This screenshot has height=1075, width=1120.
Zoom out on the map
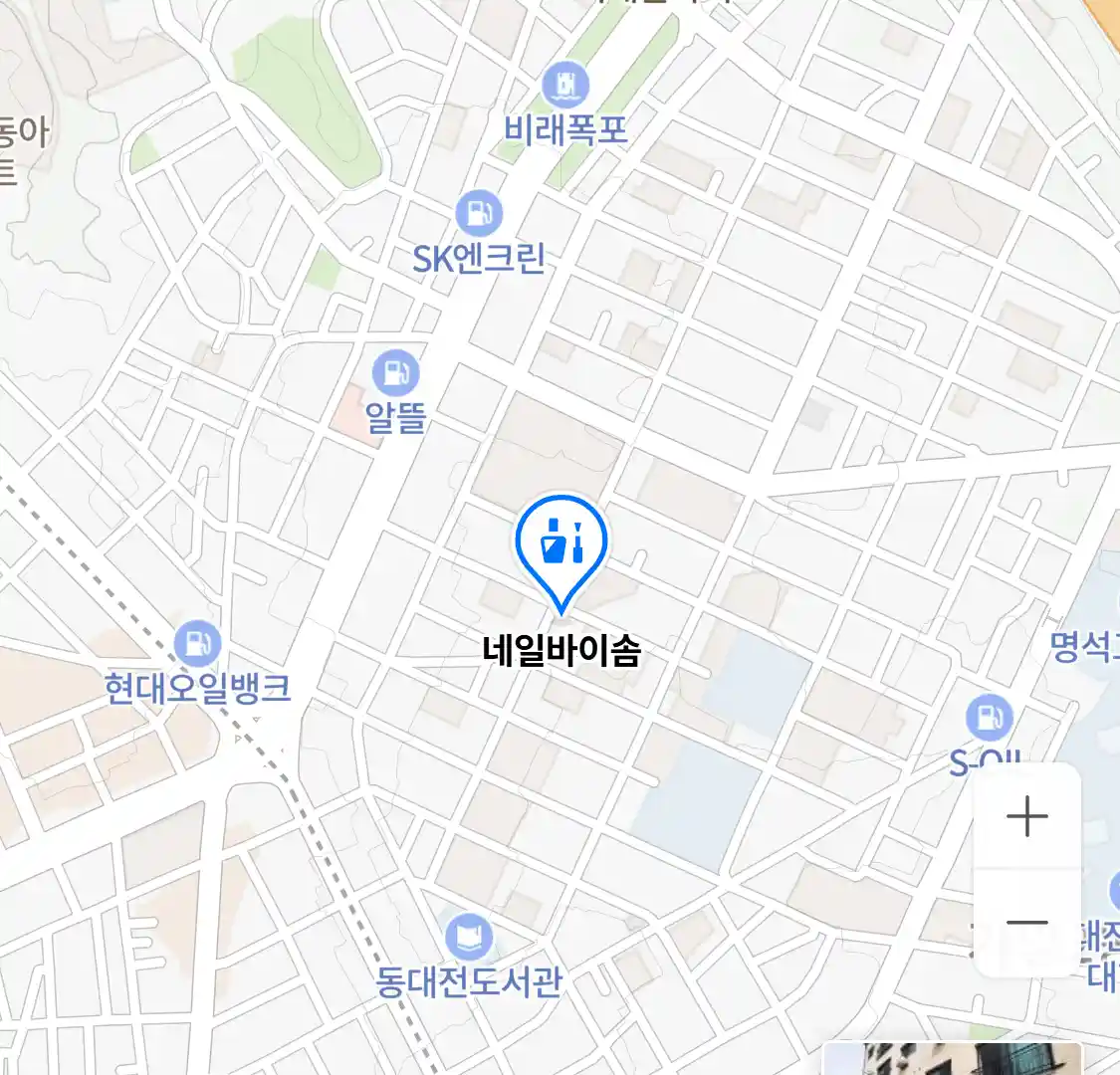coord(1026,923)
